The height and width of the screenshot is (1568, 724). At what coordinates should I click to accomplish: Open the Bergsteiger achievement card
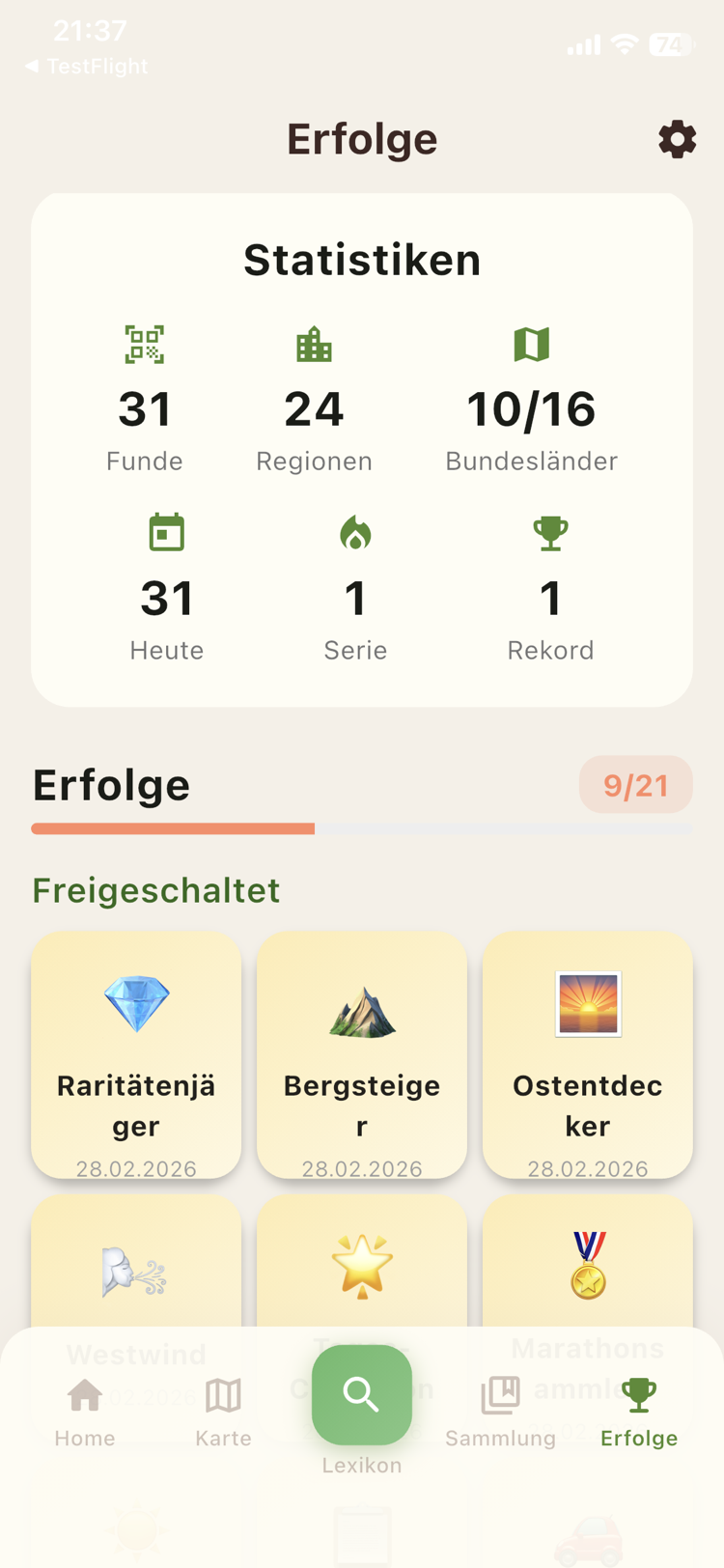(361, 1055)
